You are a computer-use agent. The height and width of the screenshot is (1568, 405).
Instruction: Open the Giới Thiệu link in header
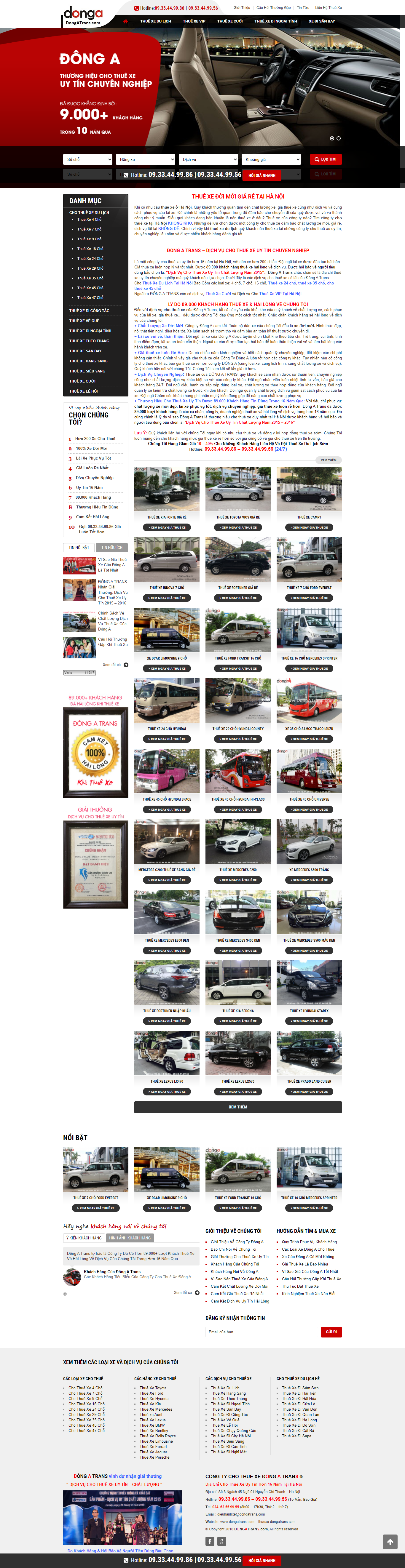[x=242, y=8]
